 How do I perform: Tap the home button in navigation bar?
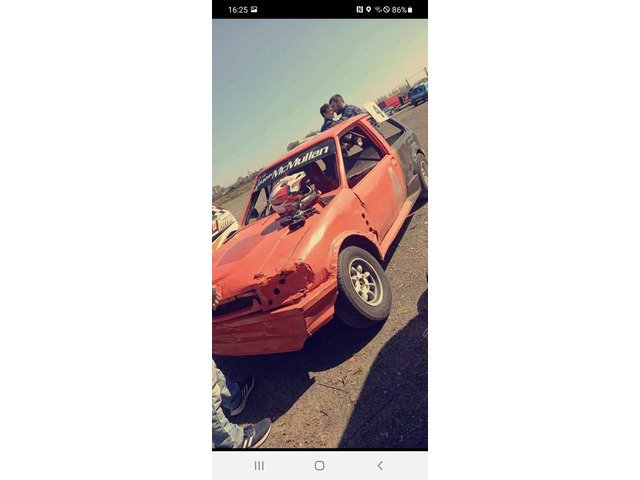point(319,465)
